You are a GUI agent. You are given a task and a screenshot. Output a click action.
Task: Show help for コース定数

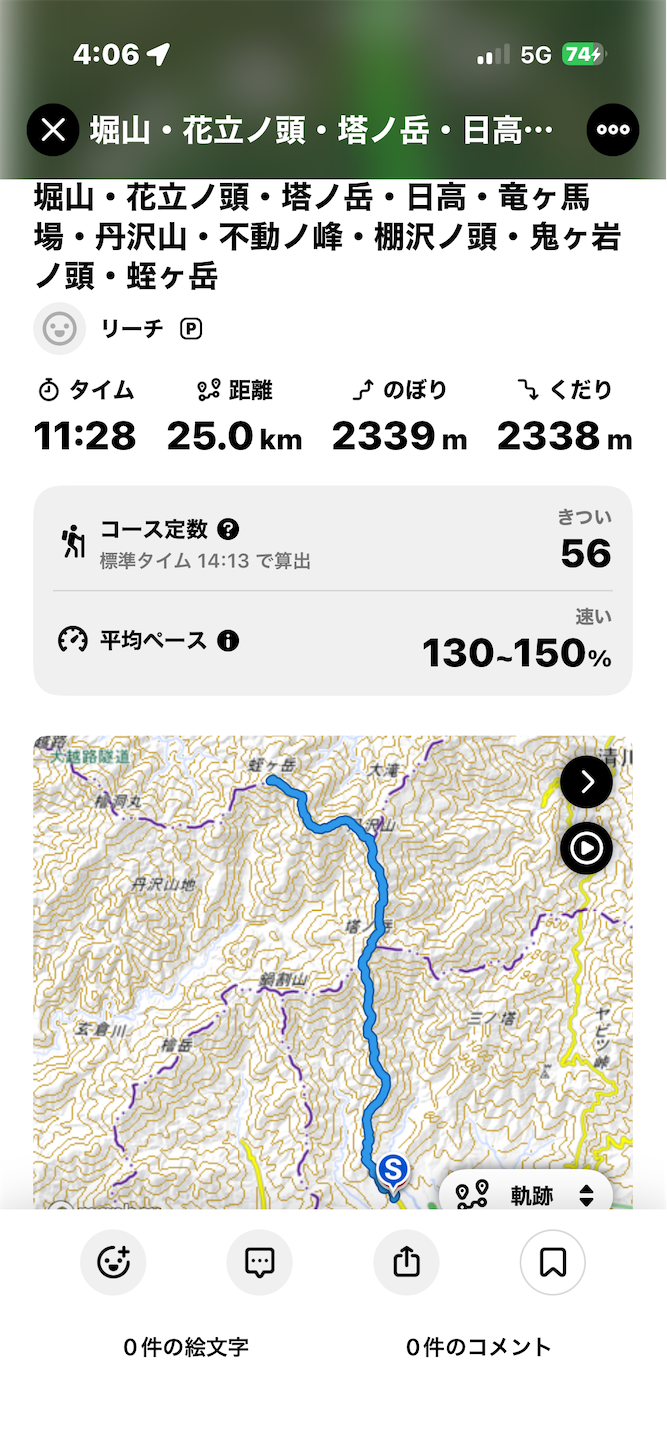point(229,529)
